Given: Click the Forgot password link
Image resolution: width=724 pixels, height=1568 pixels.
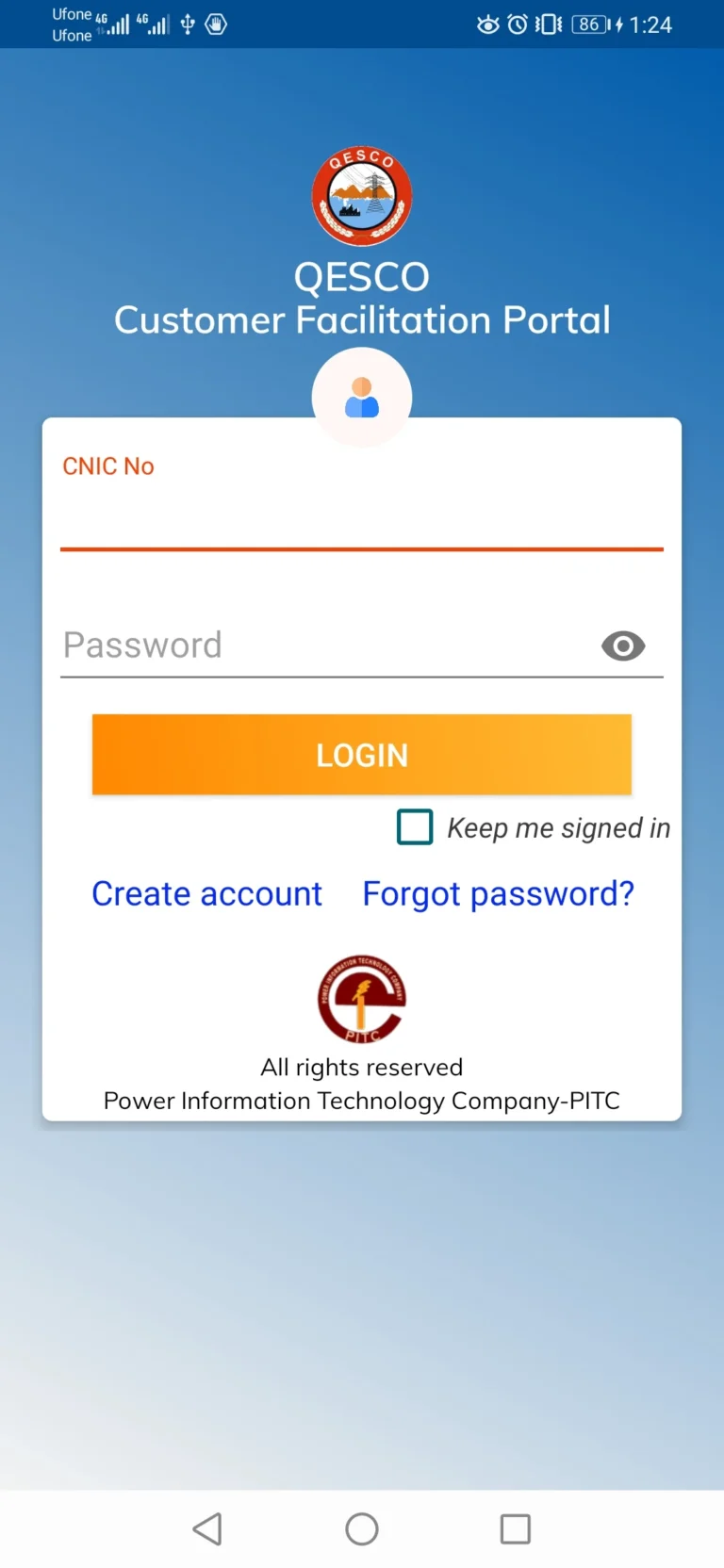Looking at the screenshot, I should (x=497, y=893).
